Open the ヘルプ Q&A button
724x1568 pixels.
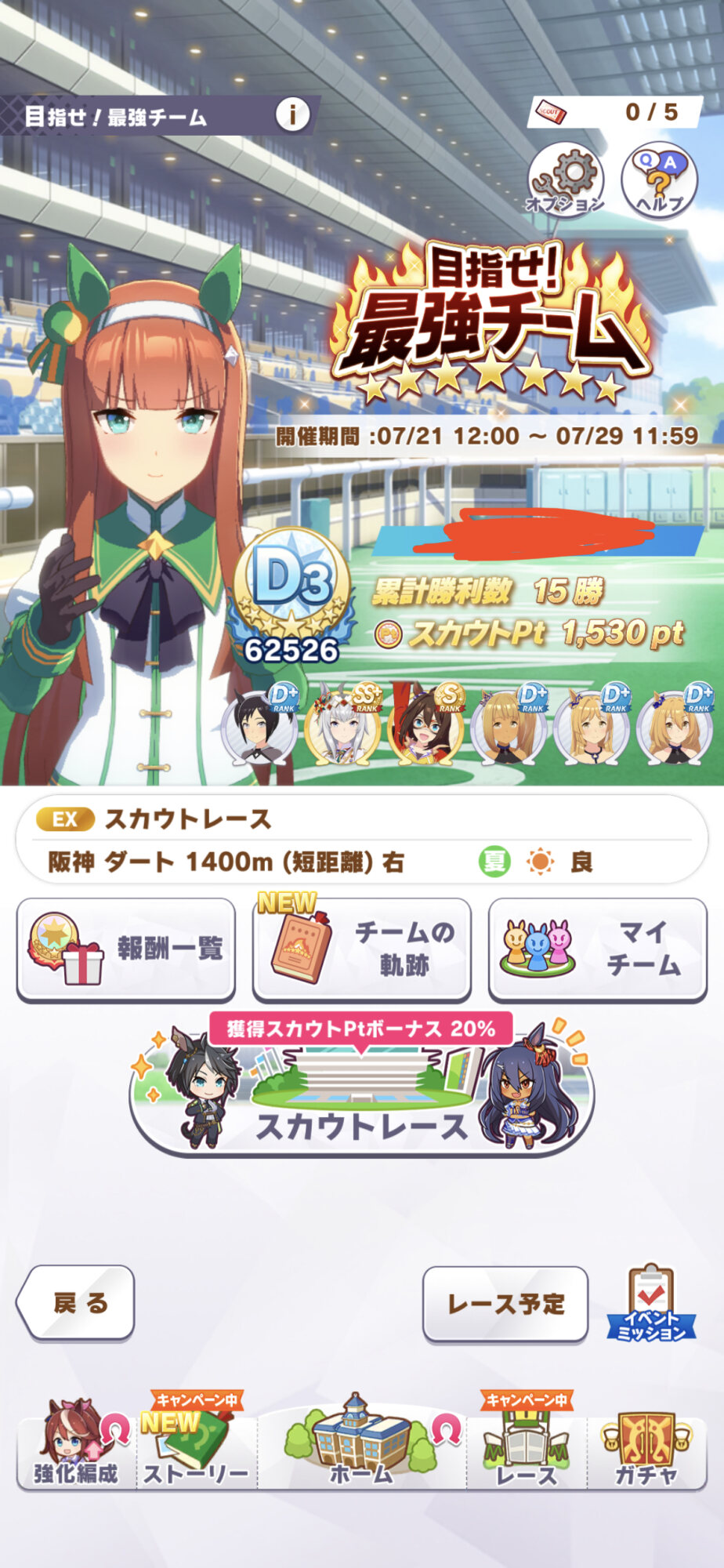pyautogui.click(x=659, y=180)
